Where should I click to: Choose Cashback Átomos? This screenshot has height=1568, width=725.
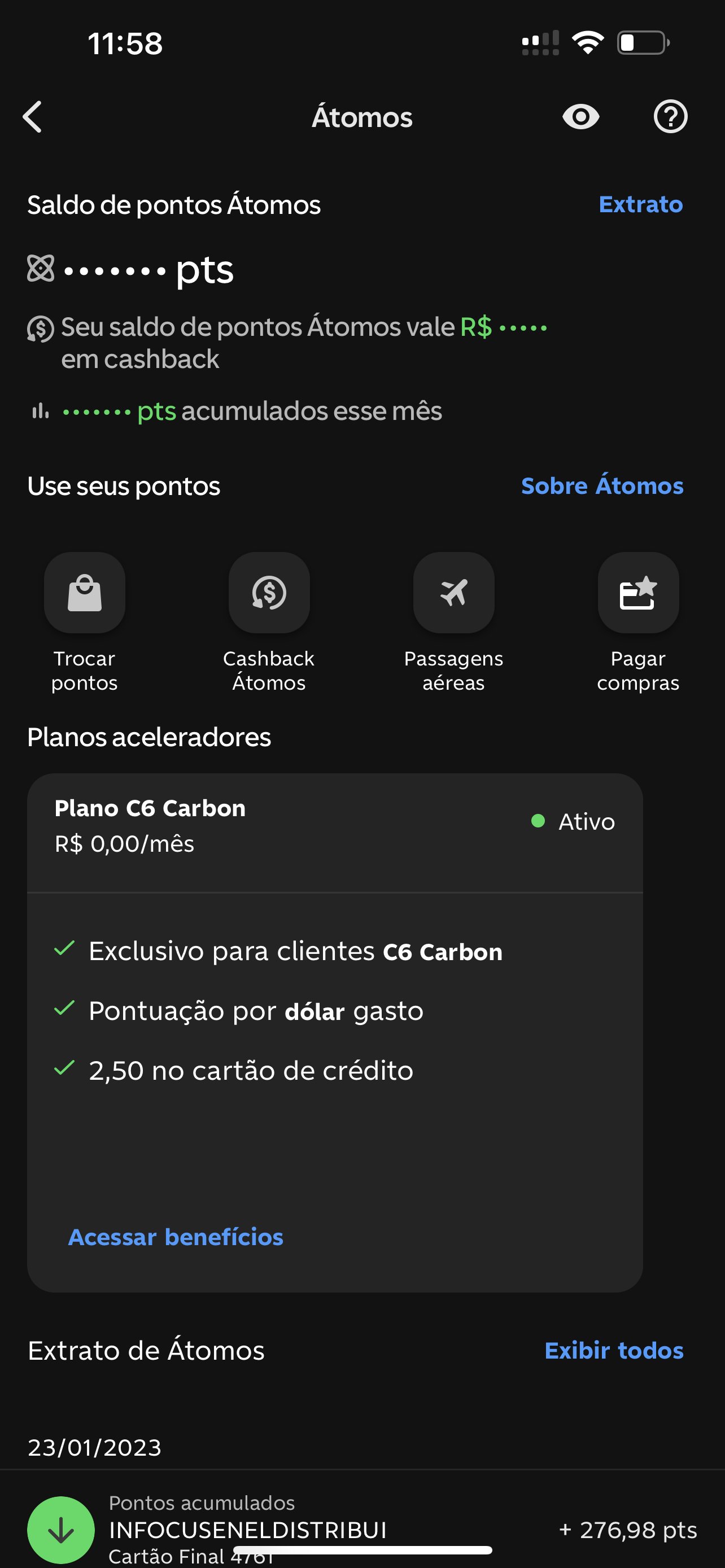coord(269,623)
